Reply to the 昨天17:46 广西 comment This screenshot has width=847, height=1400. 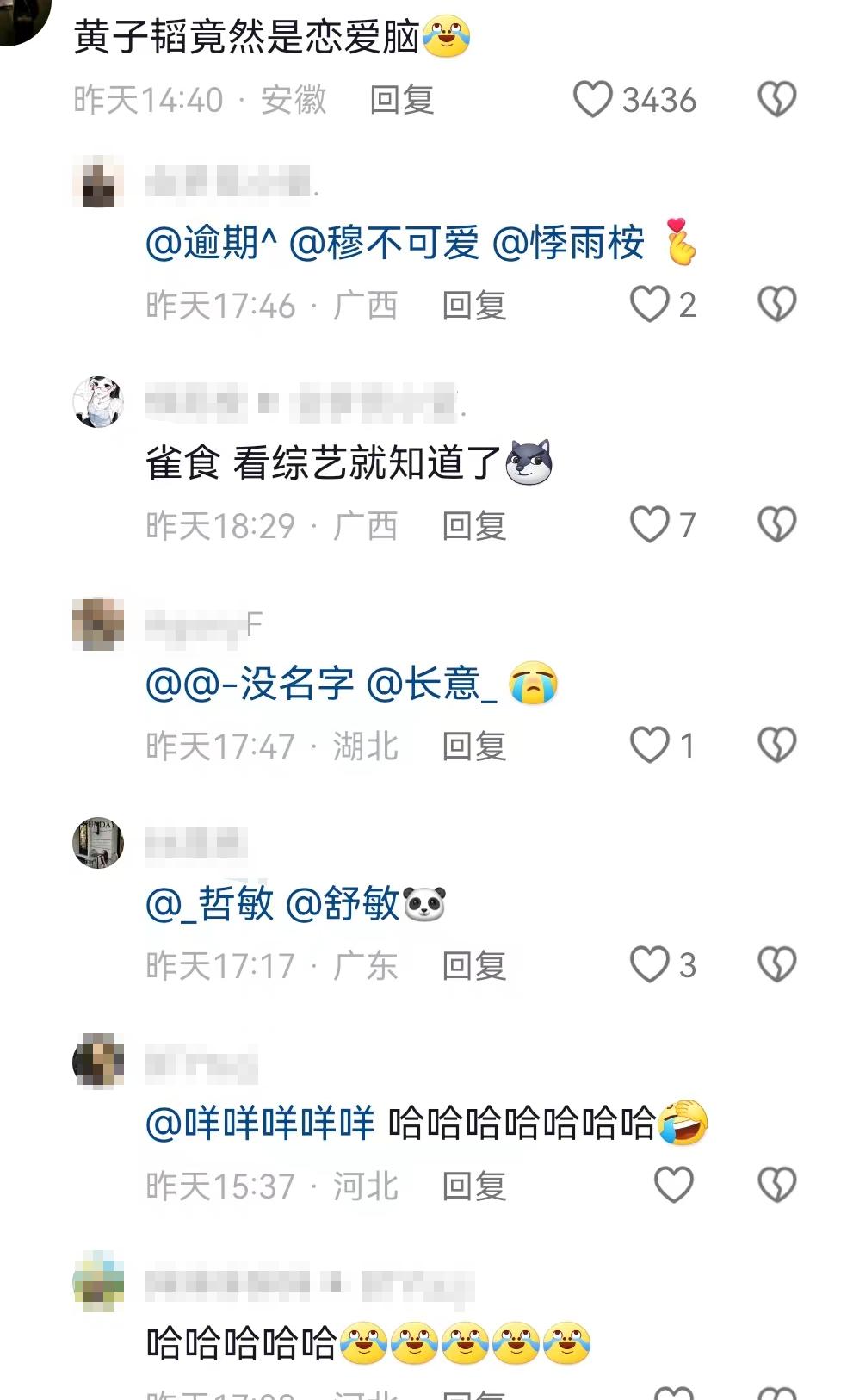pos(473,306)
